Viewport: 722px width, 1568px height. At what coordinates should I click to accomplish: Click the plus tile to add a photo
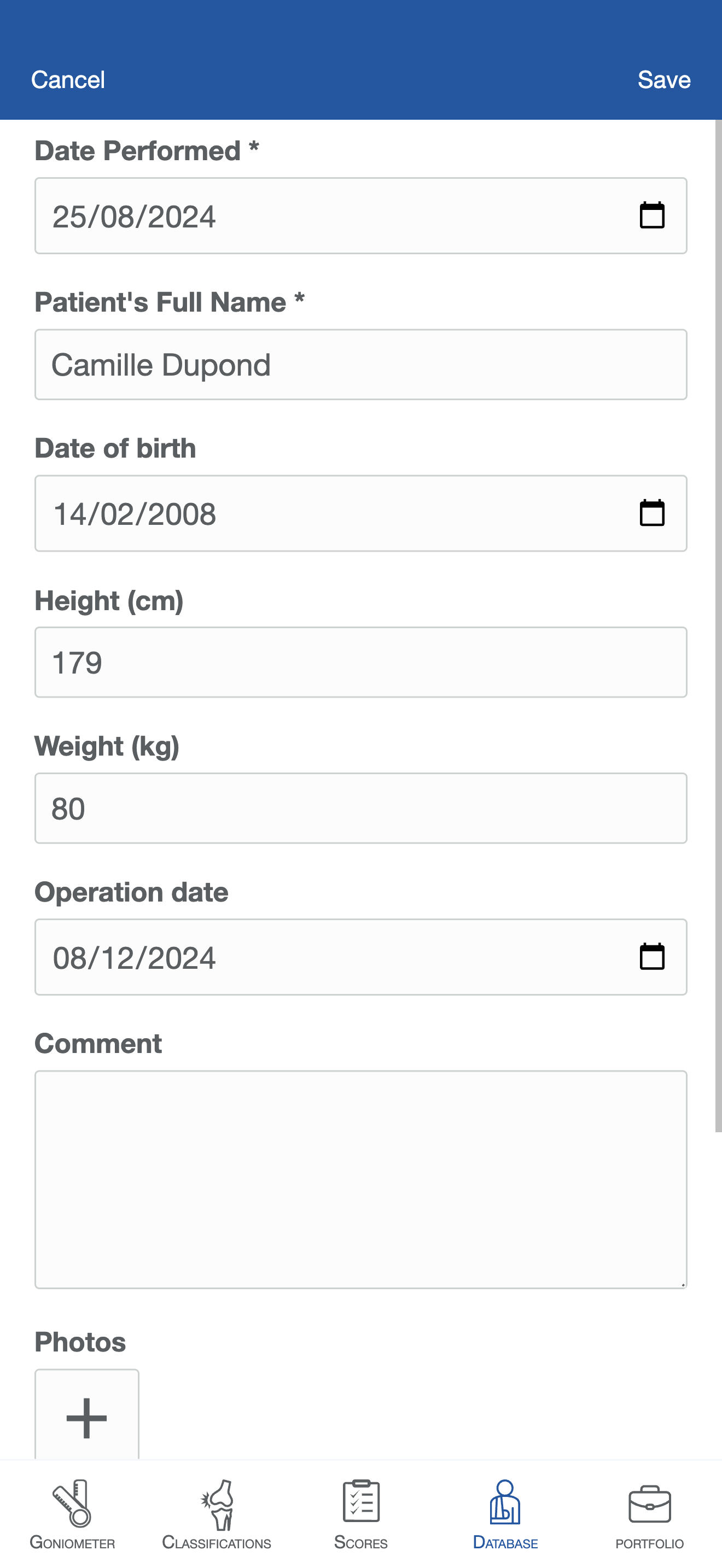(87, 1418)
